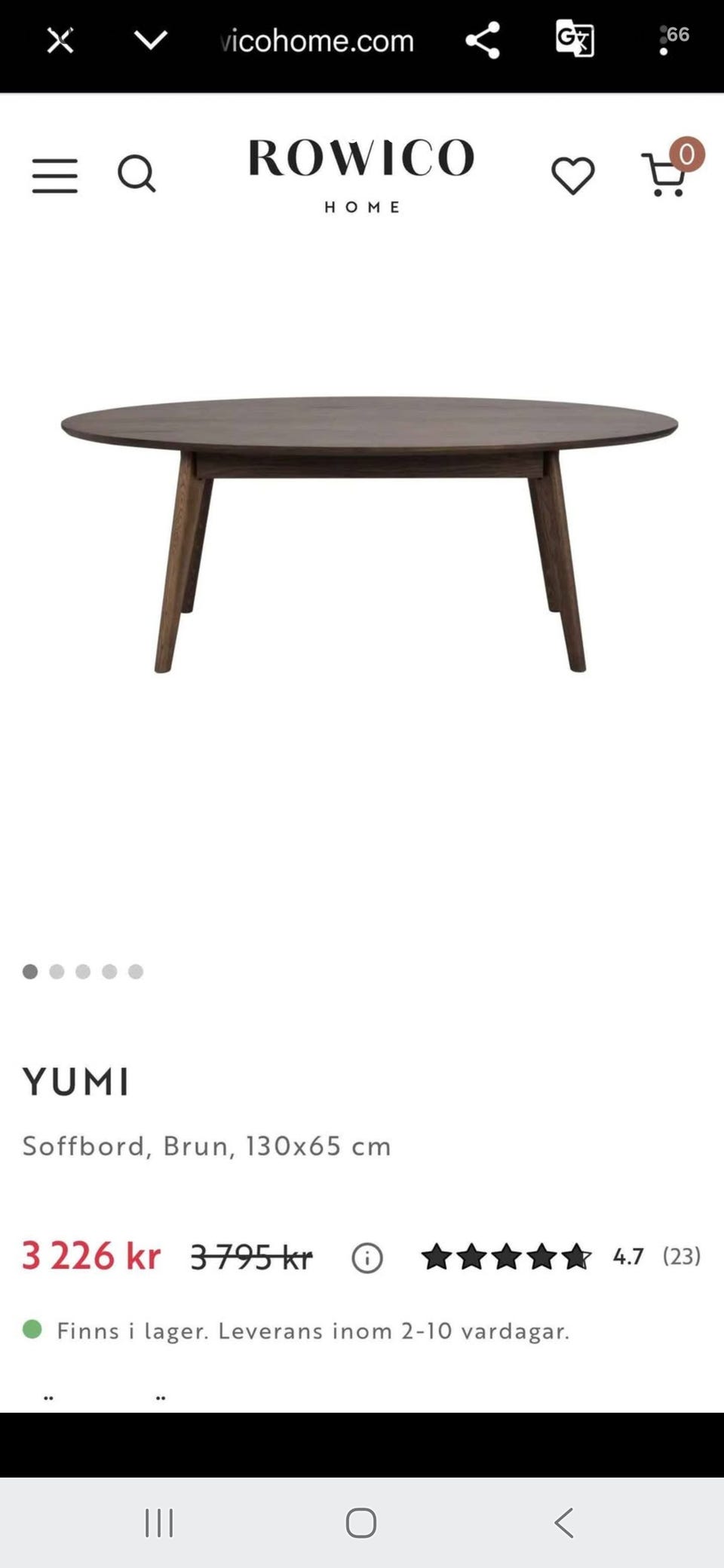Screen dimensions: 724x1568
Task: Open the Yumi table product image
Action: [x=369, y=534]
